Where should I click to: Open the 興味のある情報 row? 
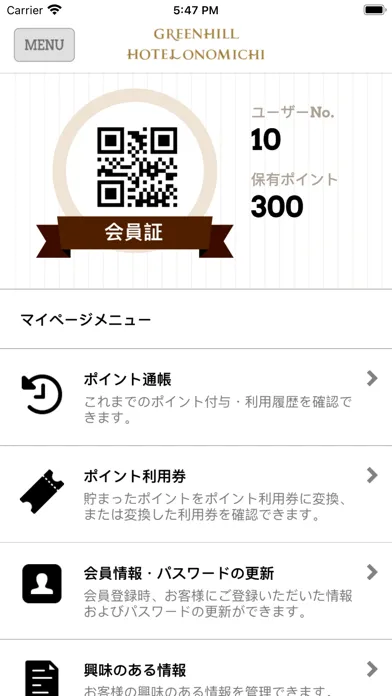(196, 668)
